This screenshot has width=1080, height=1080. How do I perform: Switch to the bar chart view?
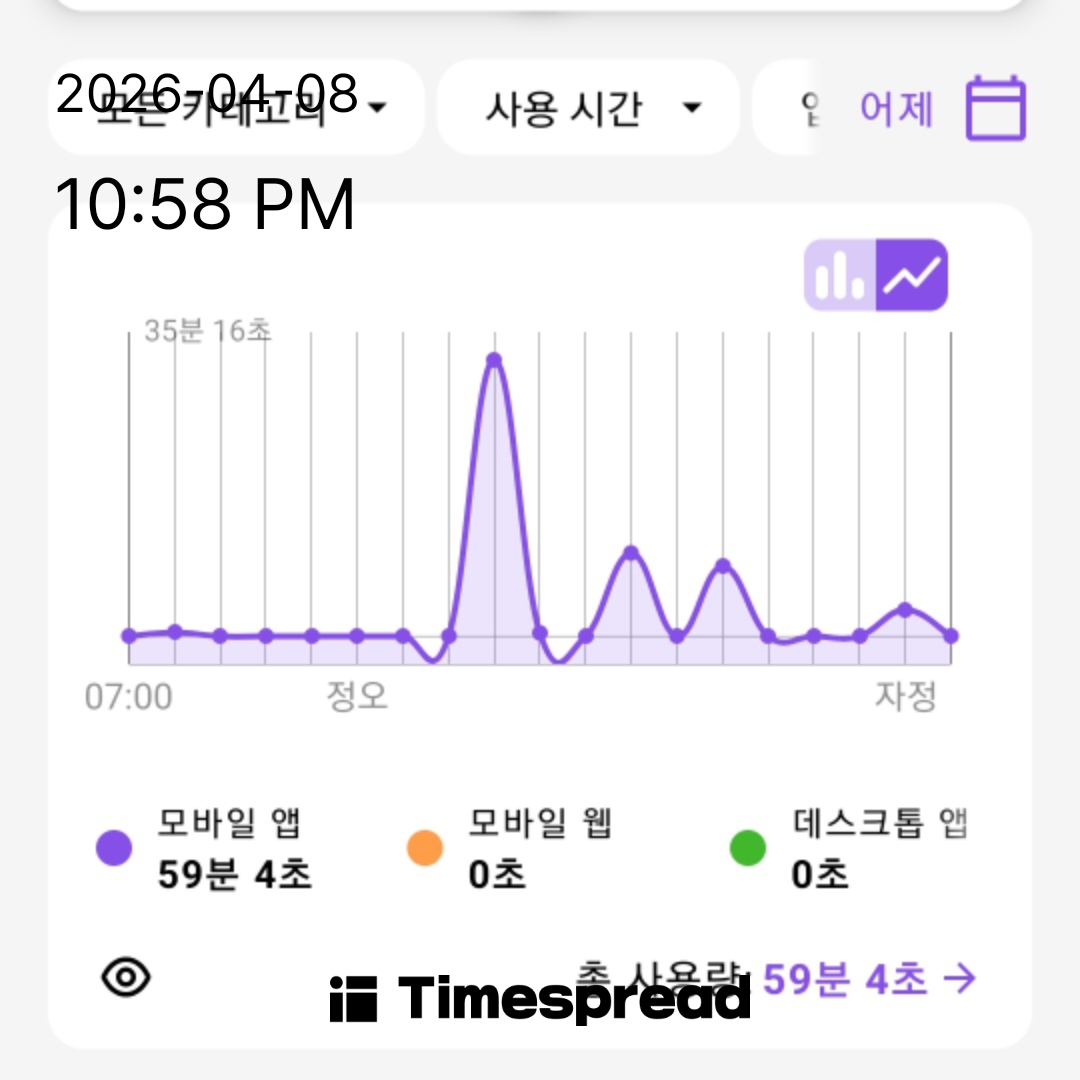(x=840, y=275)
